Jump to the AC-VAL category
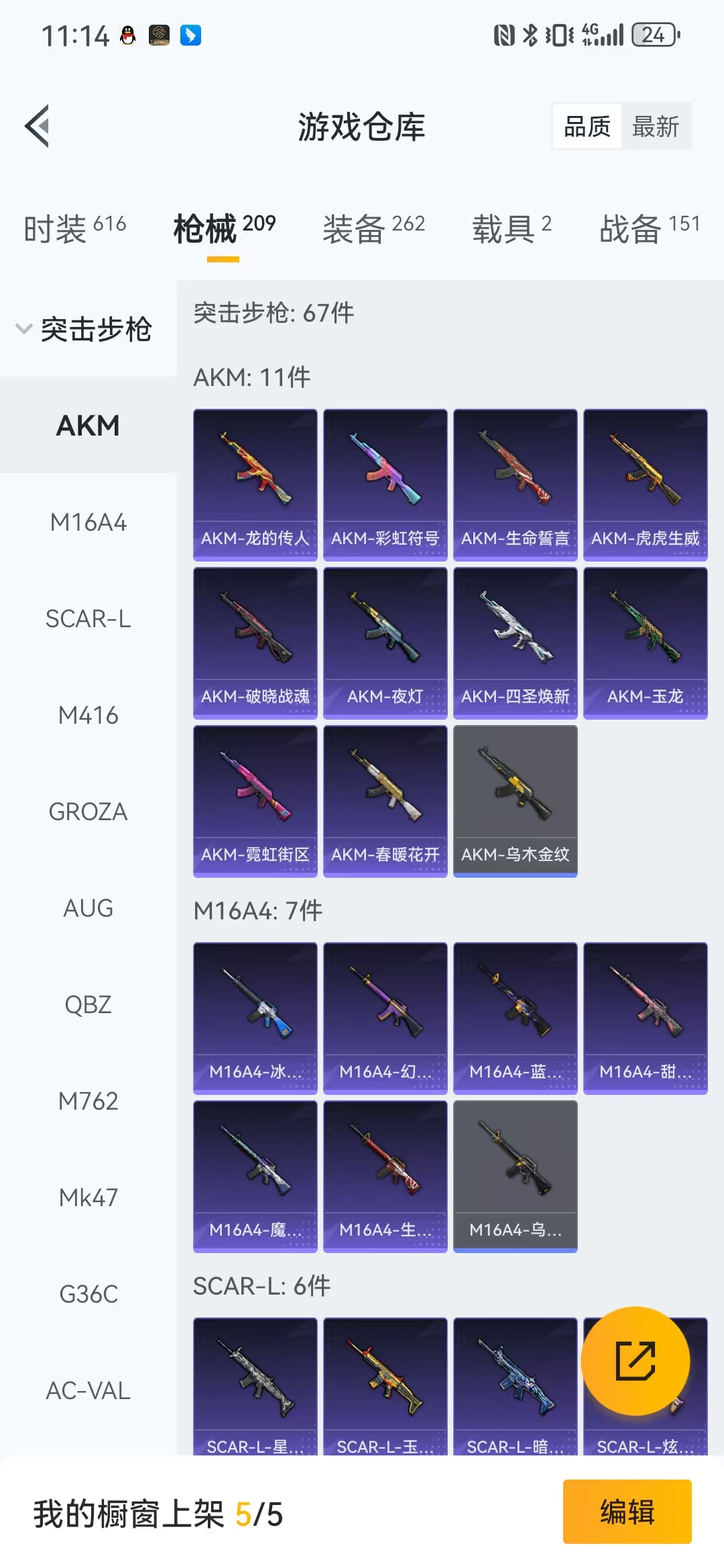This screenshot has height=1568, width=724. pyautogui.click(x=88, y=1390)
